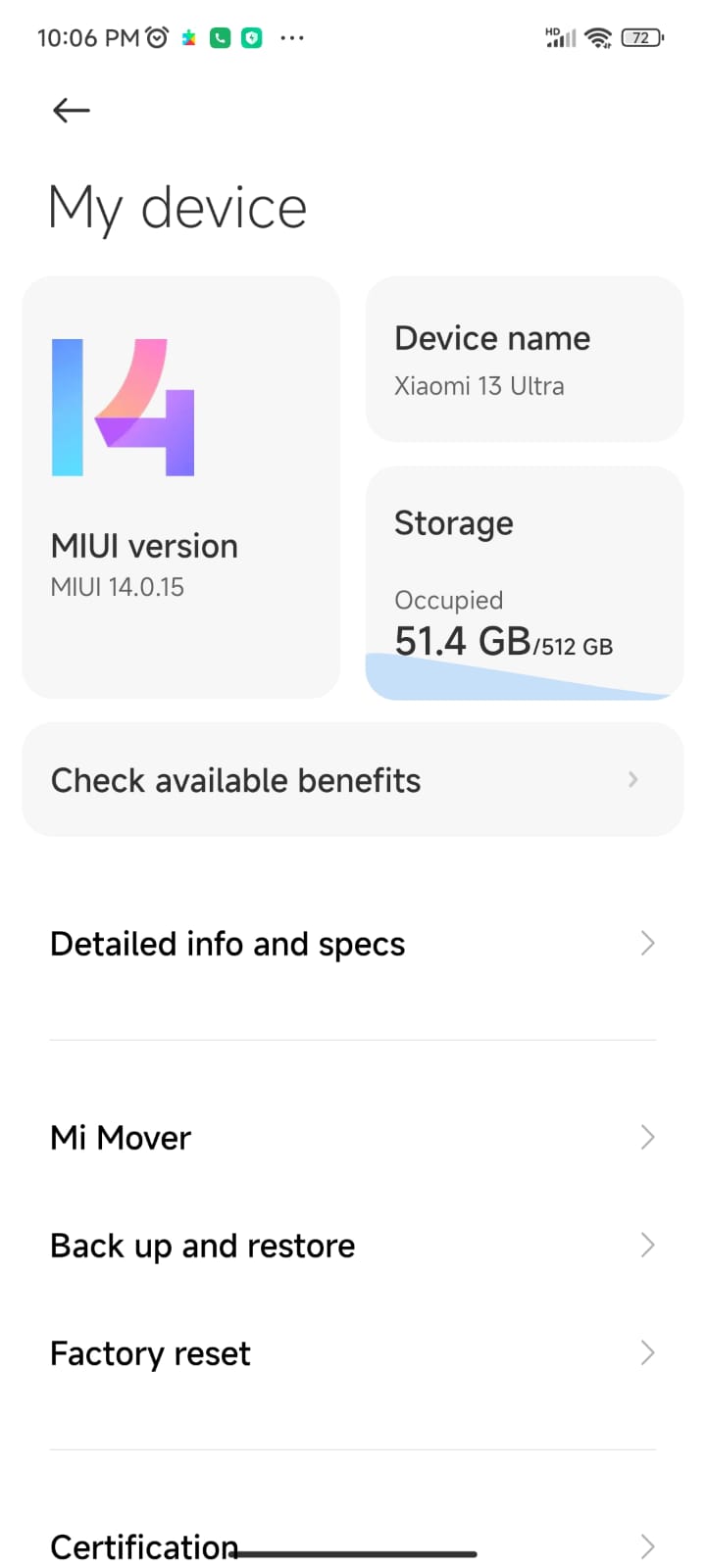Open Factory reset

[x=353, y=1353]
